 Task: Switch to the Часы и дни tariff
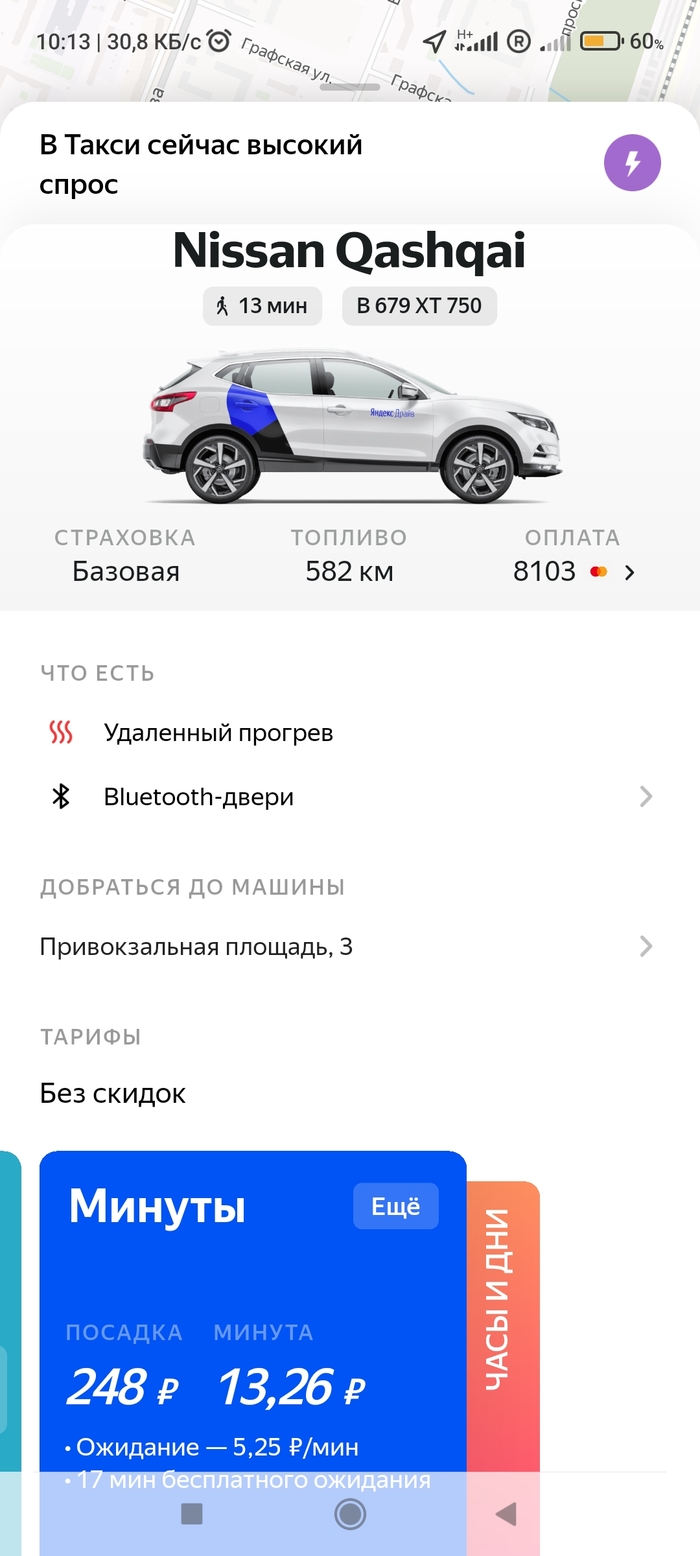(x=502, y=1300)
